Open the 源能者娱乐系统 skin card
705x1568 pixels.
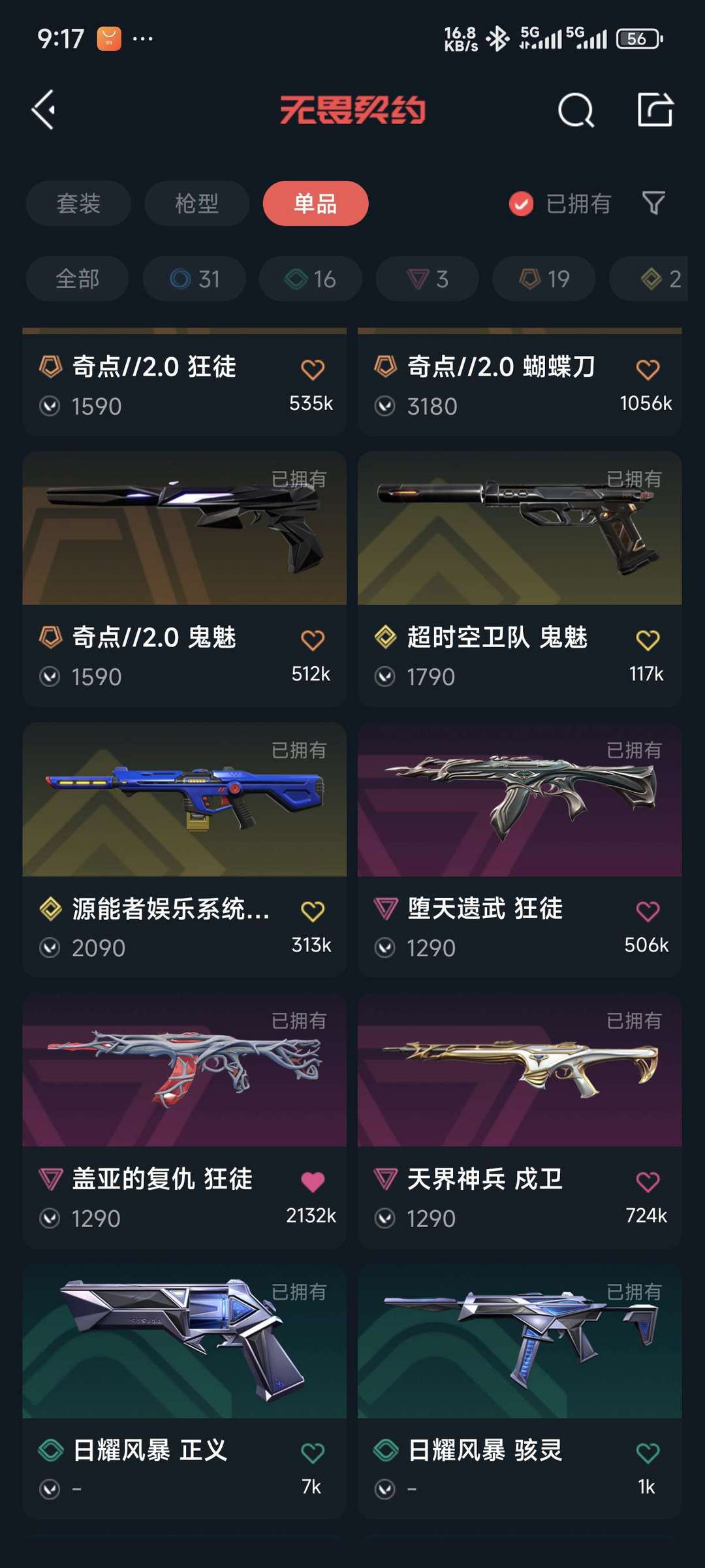184,850
